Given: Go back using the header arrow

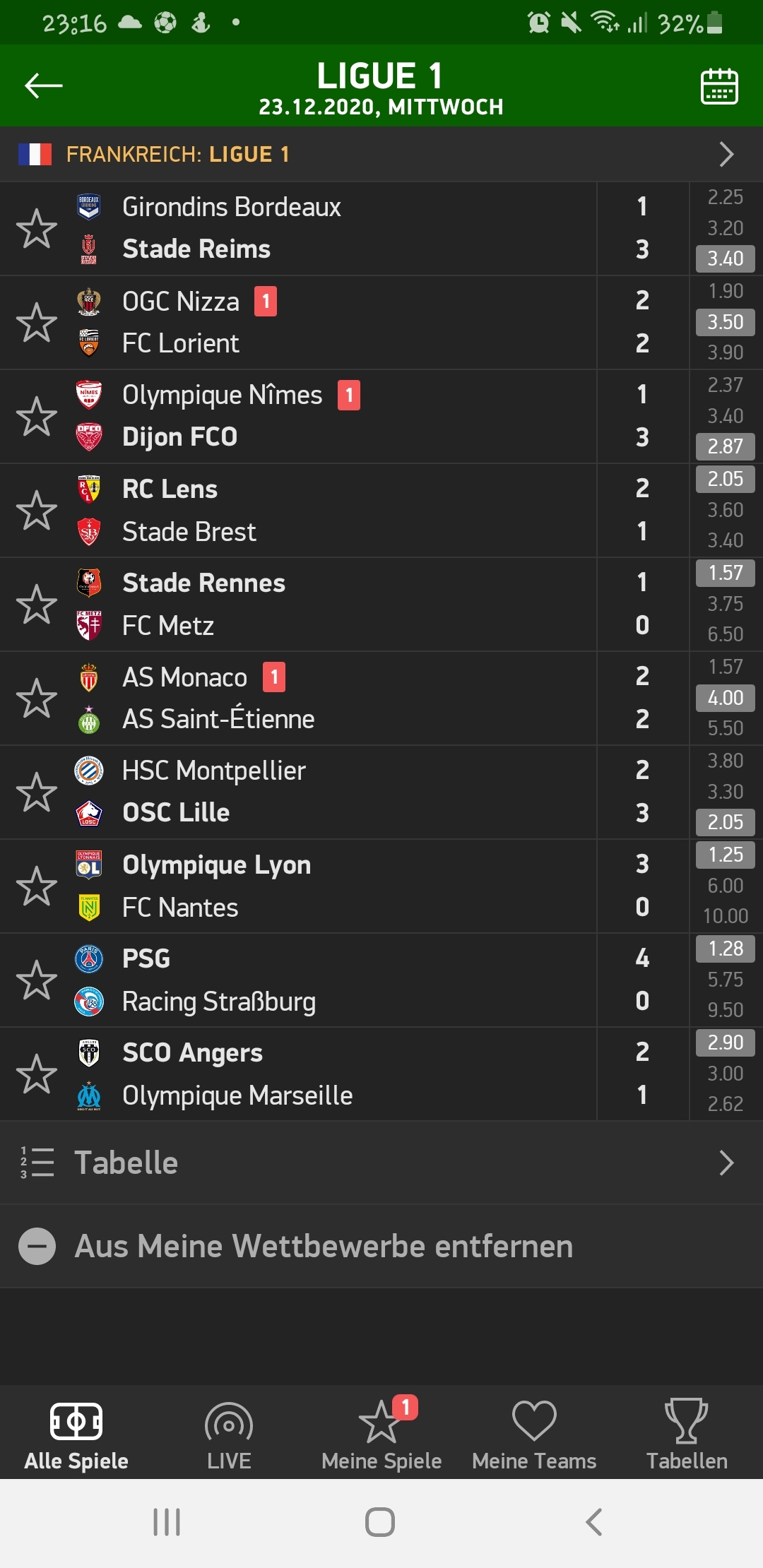Looking at the screenshot, I should [43, 86].
